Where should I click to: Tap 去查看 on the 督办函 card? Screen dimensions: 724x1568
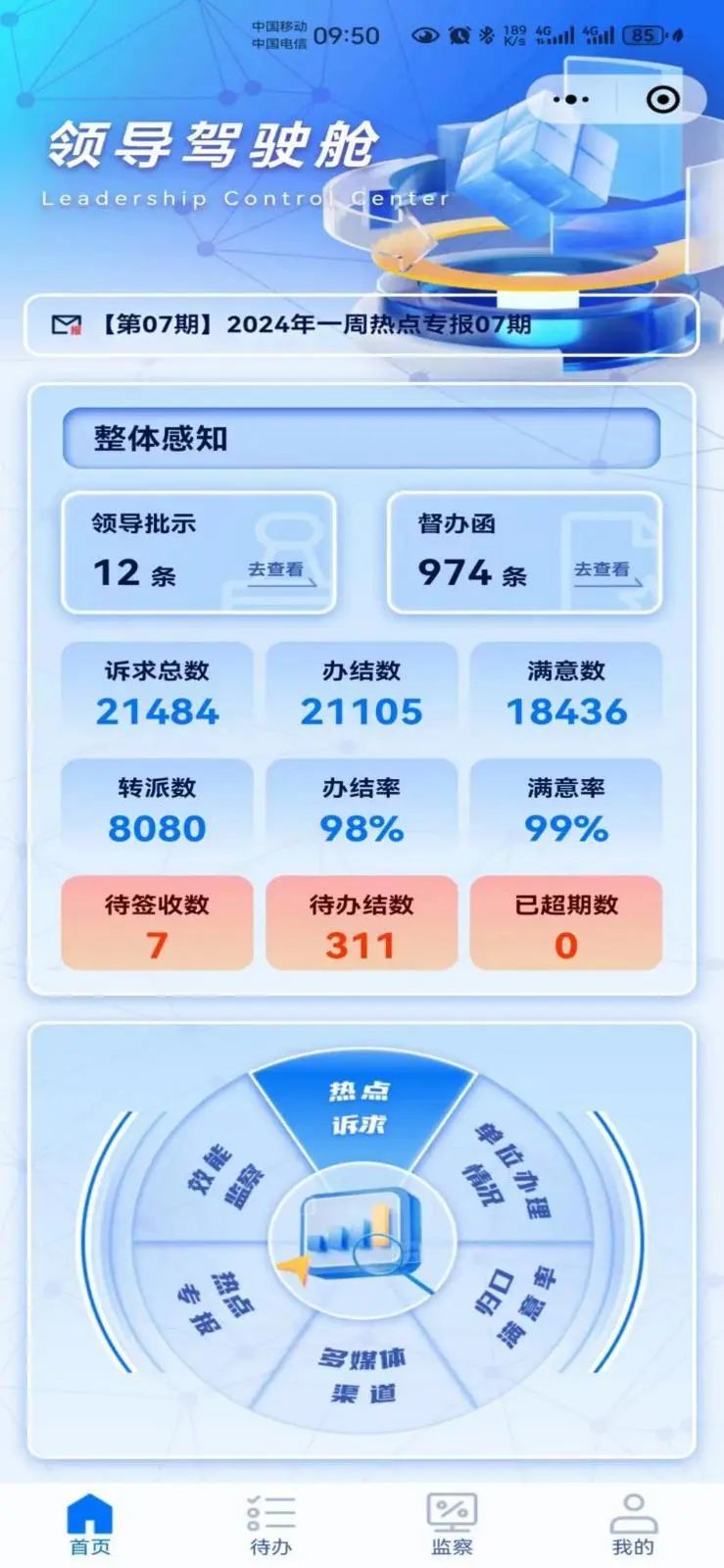coord(603,570)
